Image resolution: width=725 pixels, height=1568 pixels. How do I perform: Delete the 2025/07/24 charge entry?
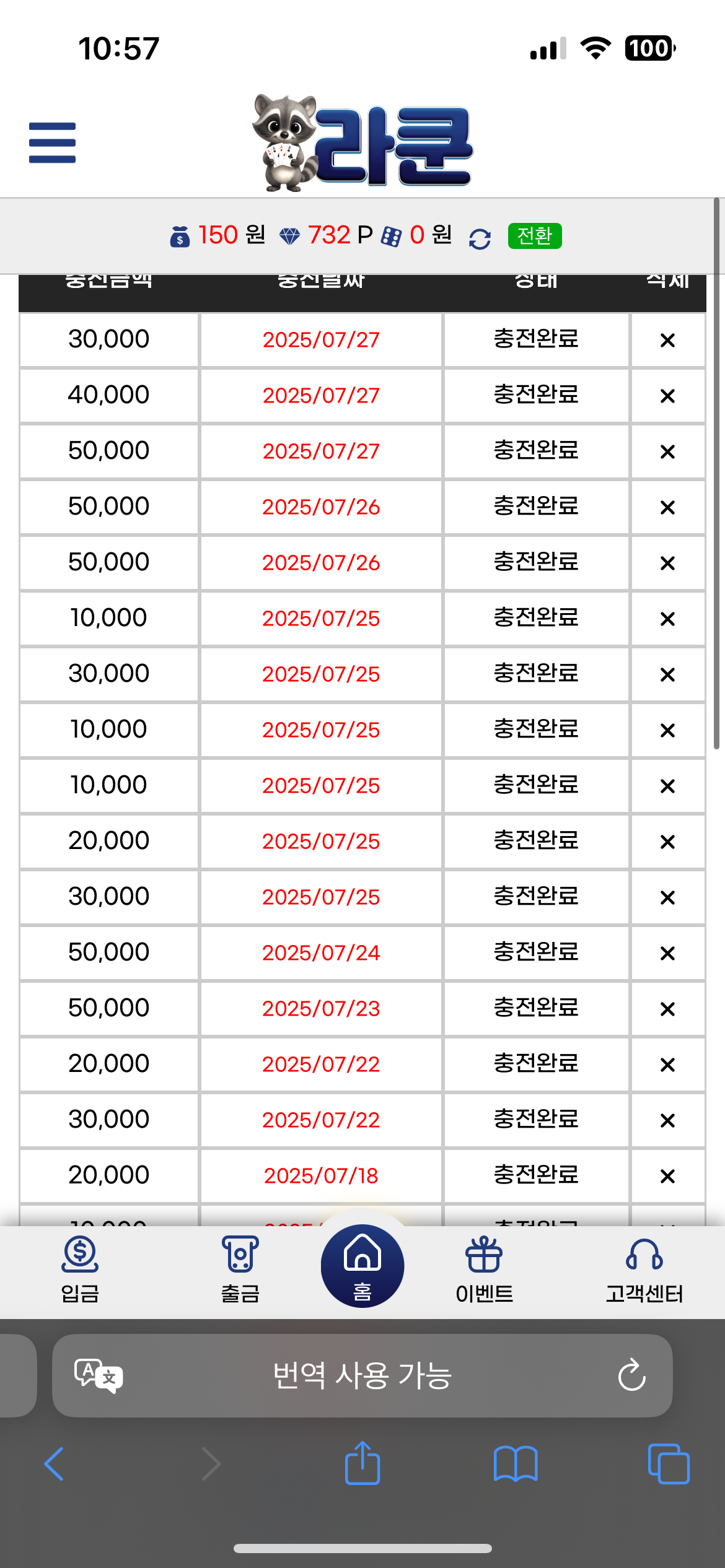click(667, 953)
